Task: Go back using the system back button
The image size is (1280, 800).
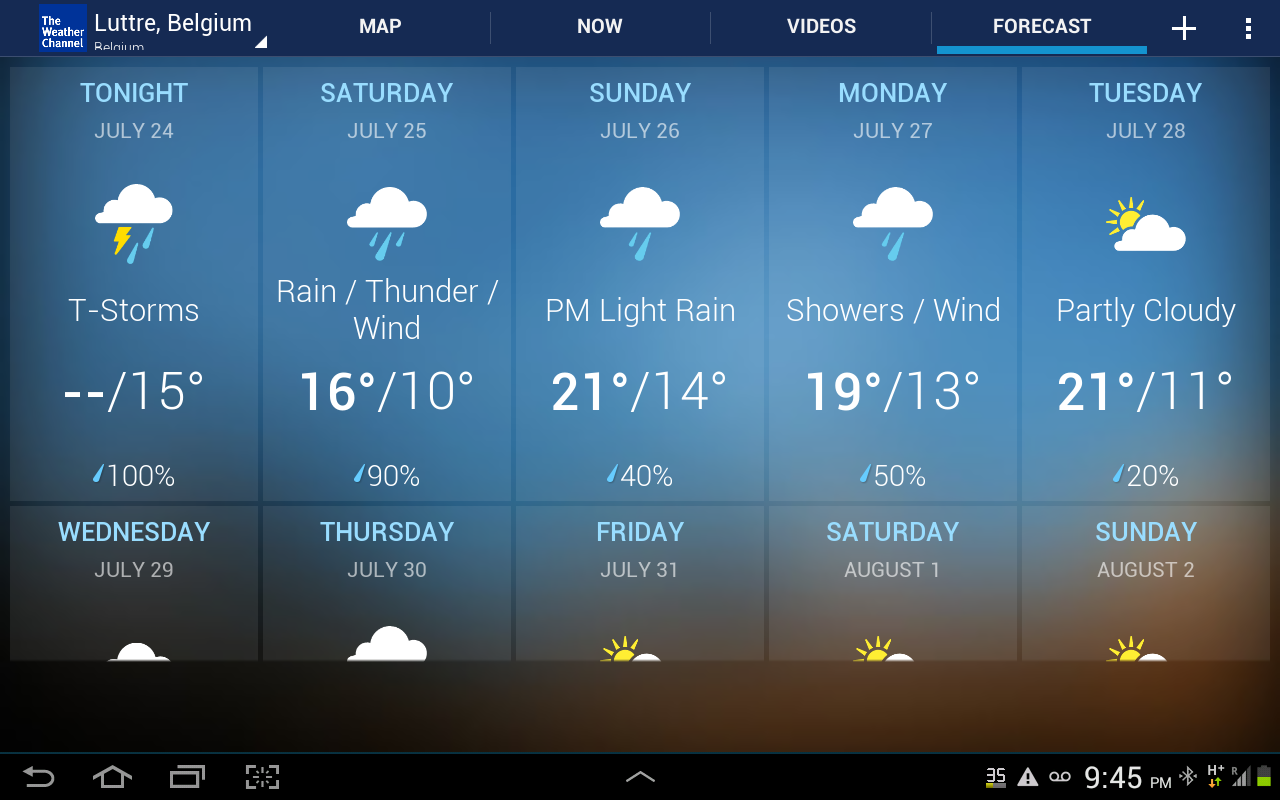Action: (x=39, y=777)
